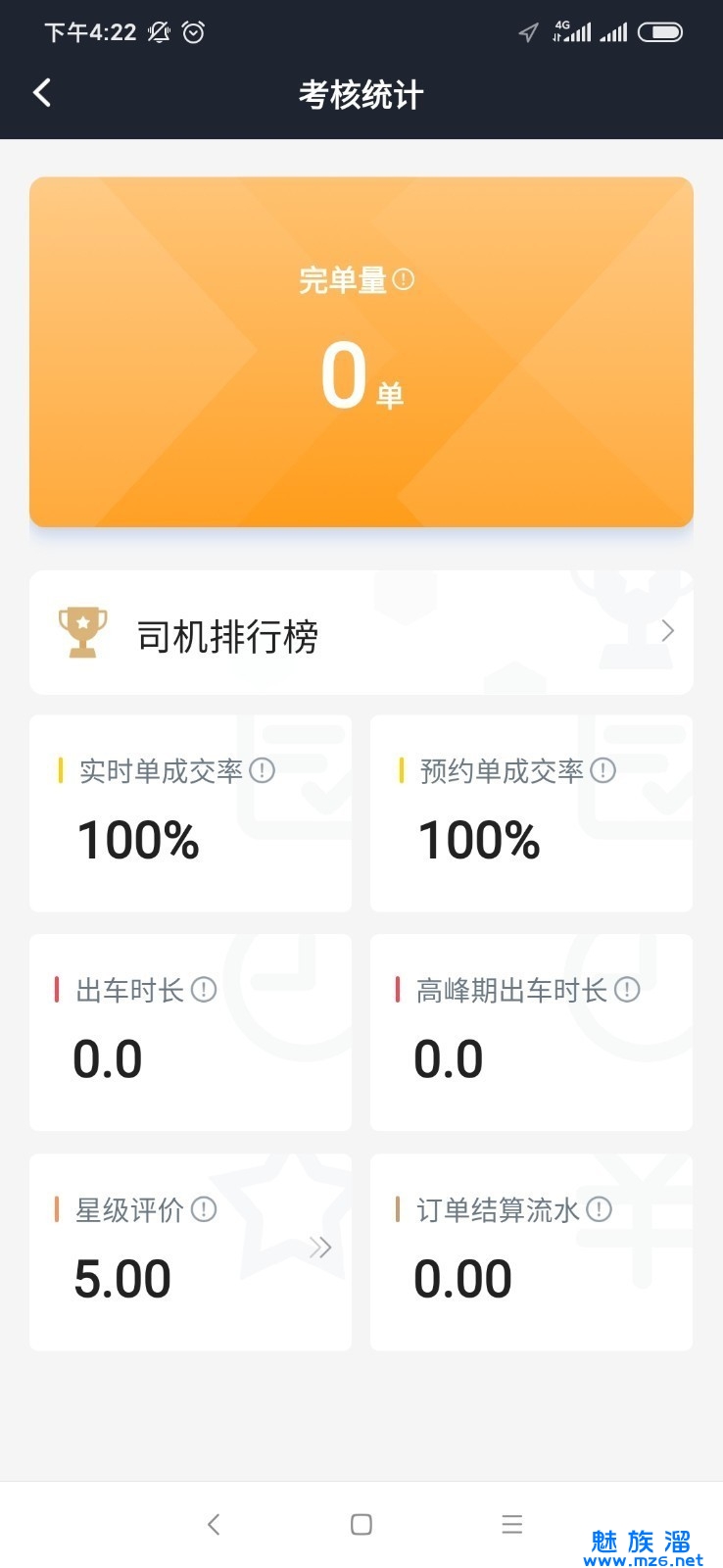Image resolution: width=723 pixels, height=1568 pixels.
Task: Tap the info icon beside 星级评价
Action: (x=203, y=1209)
